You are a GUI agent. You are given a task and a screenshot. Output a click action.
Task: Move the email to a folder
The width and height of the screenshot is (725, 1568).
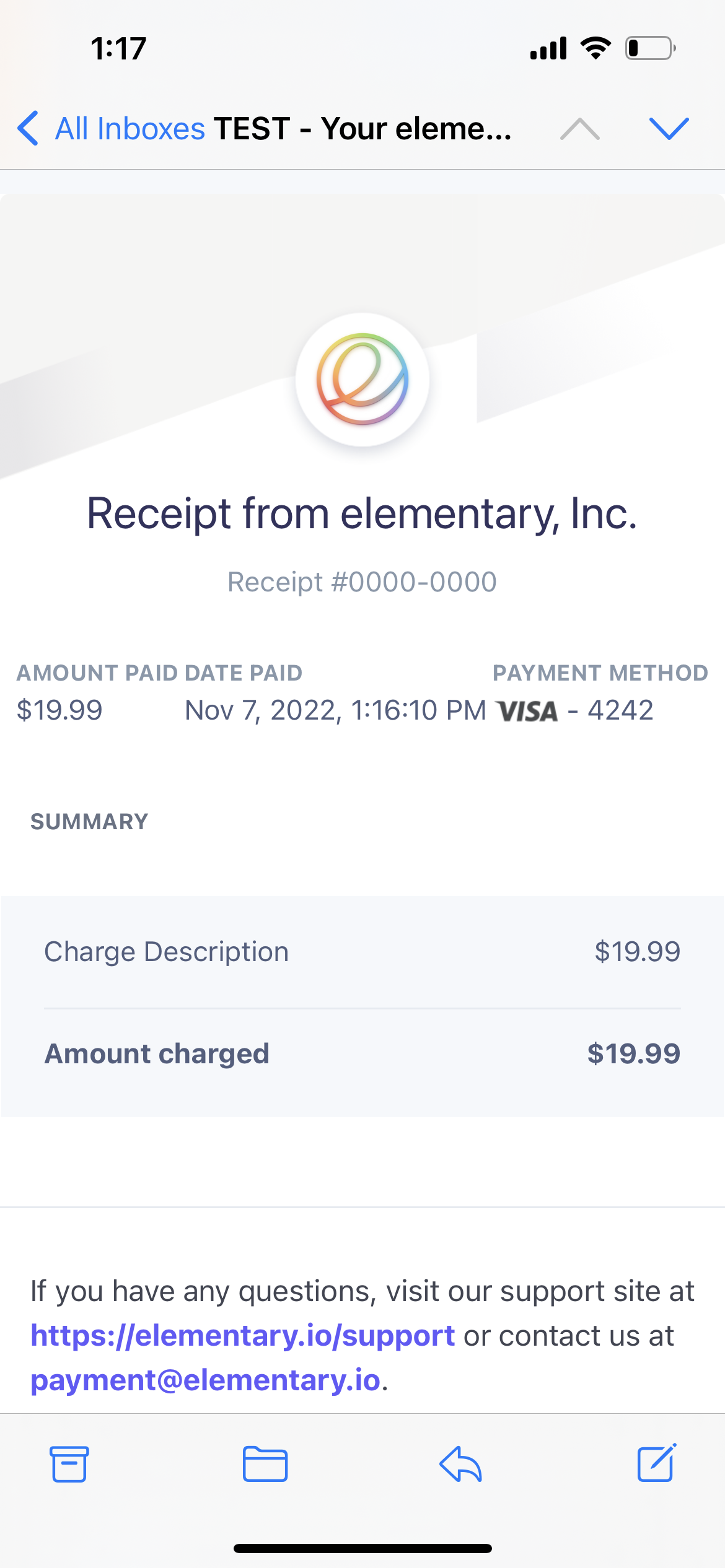[x=266, y=1464]
